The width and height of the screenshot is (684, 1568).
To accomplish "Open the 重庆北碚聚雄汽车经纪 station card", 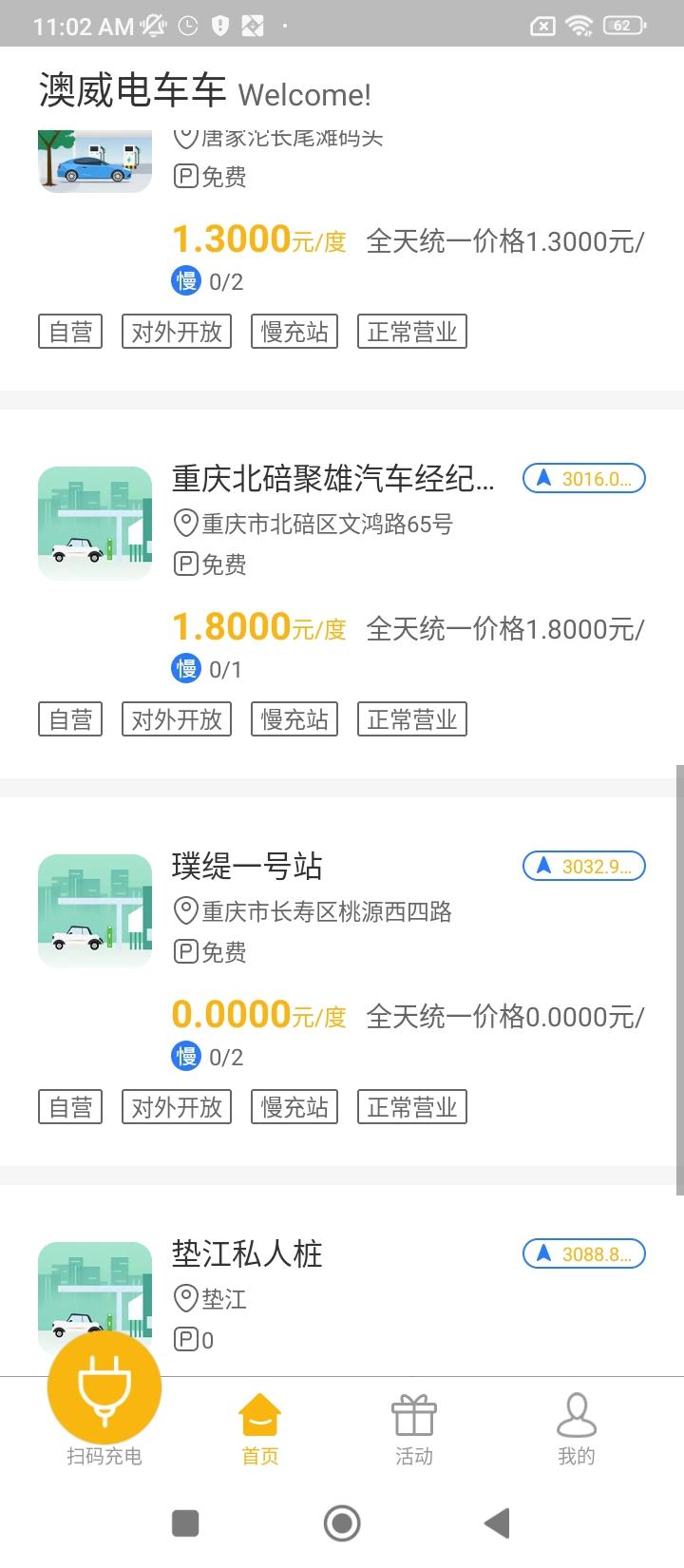I will pos(332,479).
